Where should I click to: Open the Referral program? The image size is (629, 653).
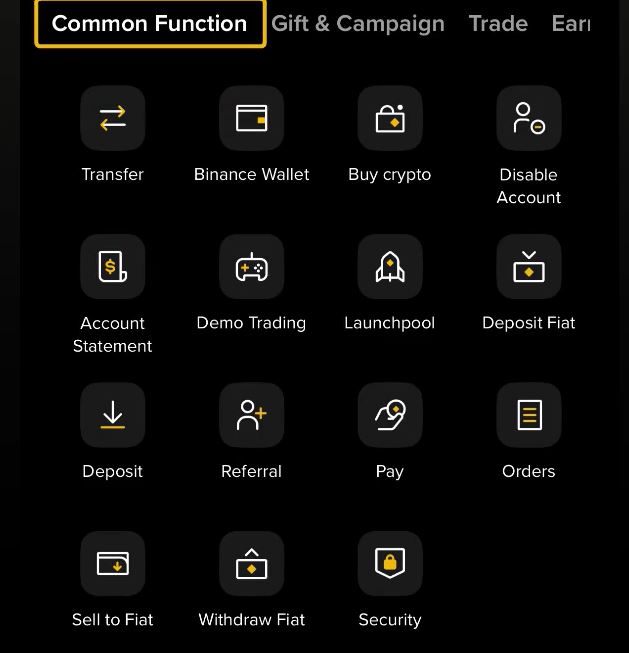[x=251, y=415]
